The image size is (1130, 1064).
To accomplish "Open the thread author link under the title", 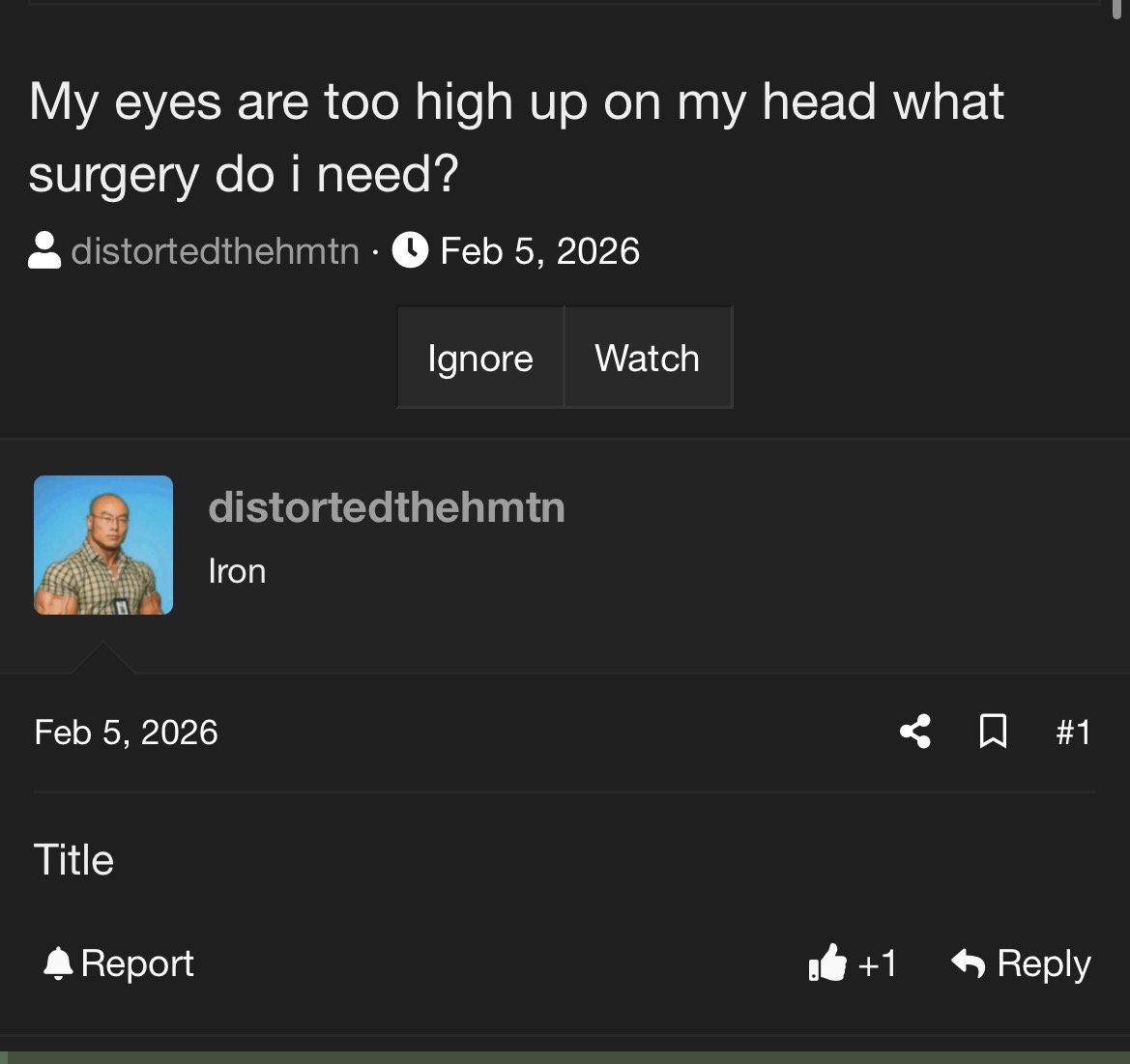I will pos(215,251).
